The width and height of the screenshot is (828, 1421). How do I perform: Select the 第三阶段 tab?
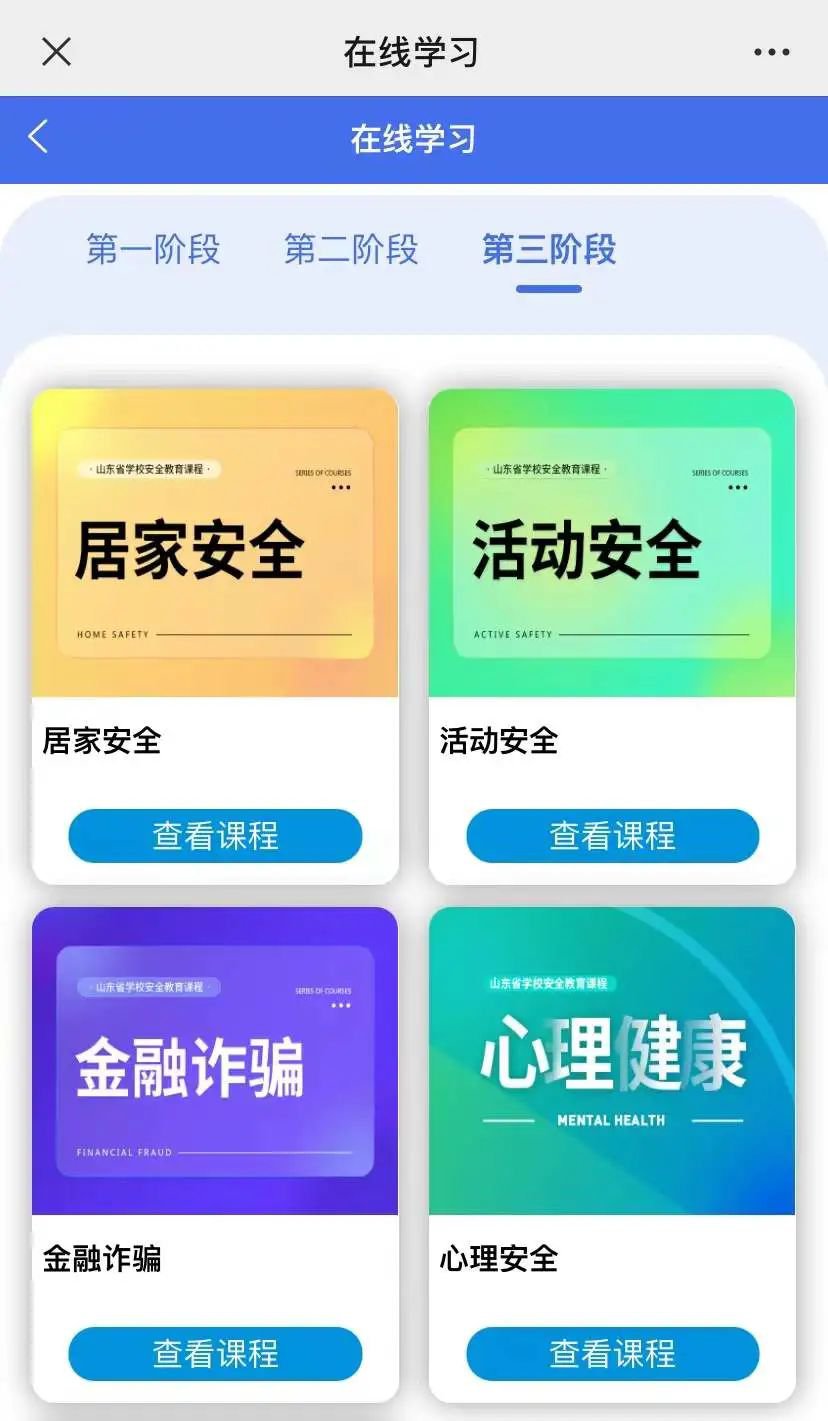(x=549, y=250)
